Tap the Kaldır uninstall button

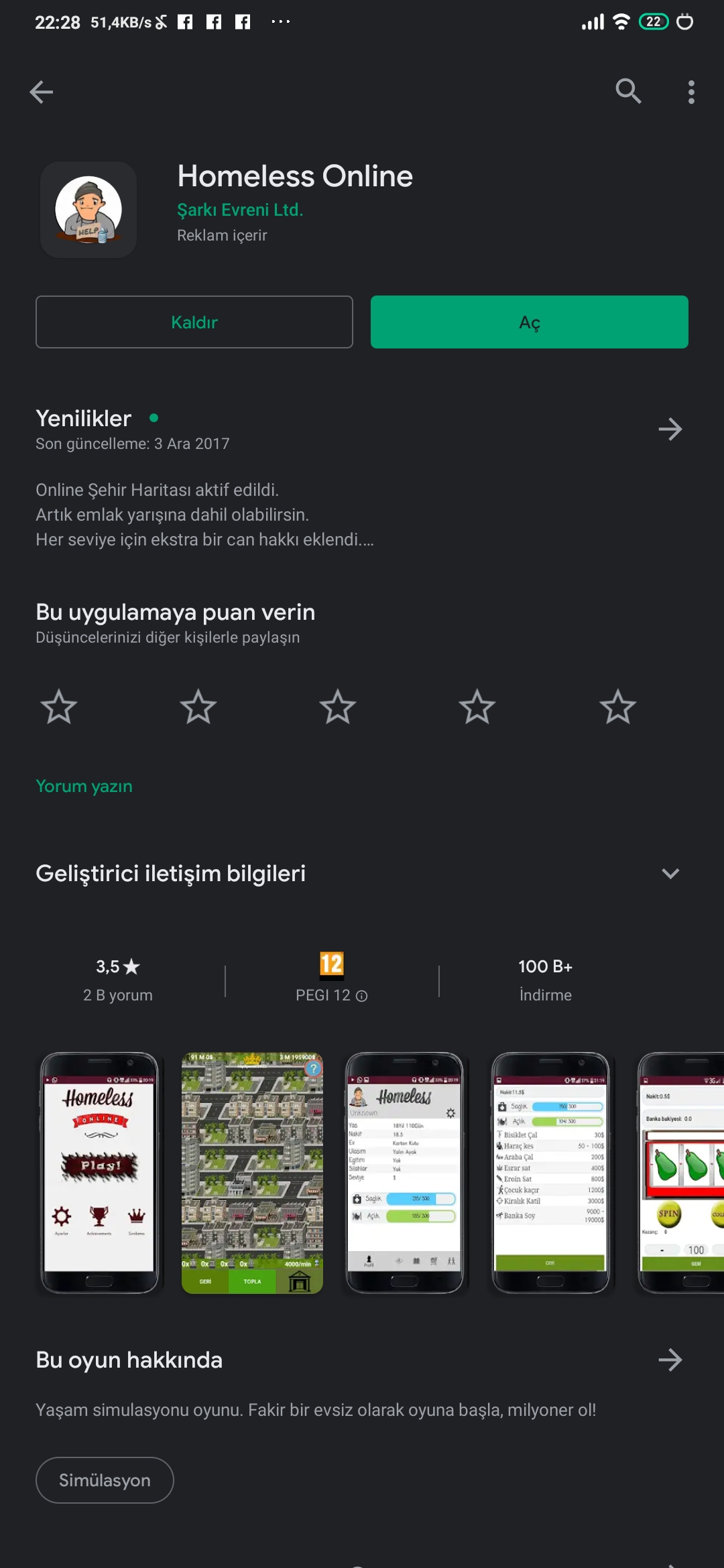[x=194, y=322]
